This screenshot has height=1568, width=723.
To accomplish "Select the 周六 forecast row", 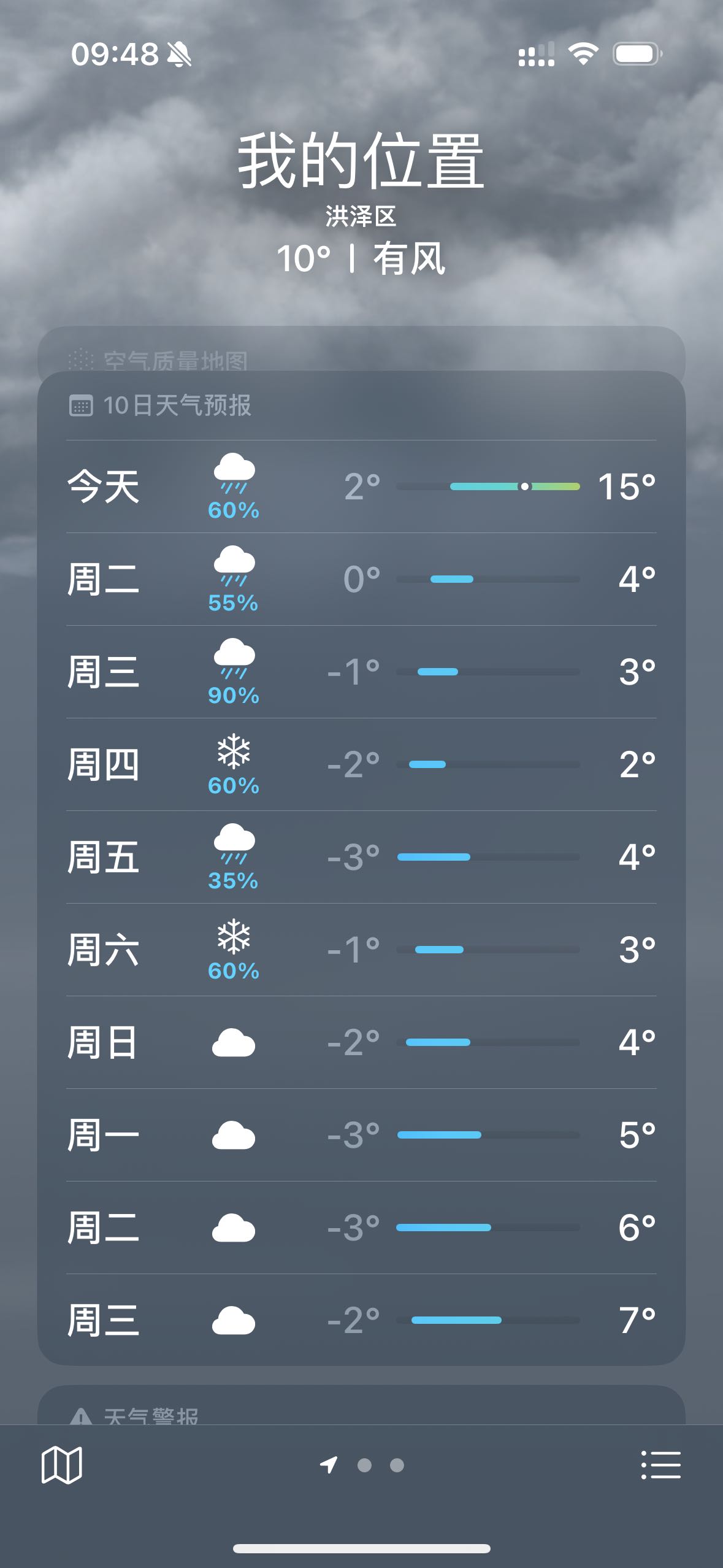I will [361, 950].
